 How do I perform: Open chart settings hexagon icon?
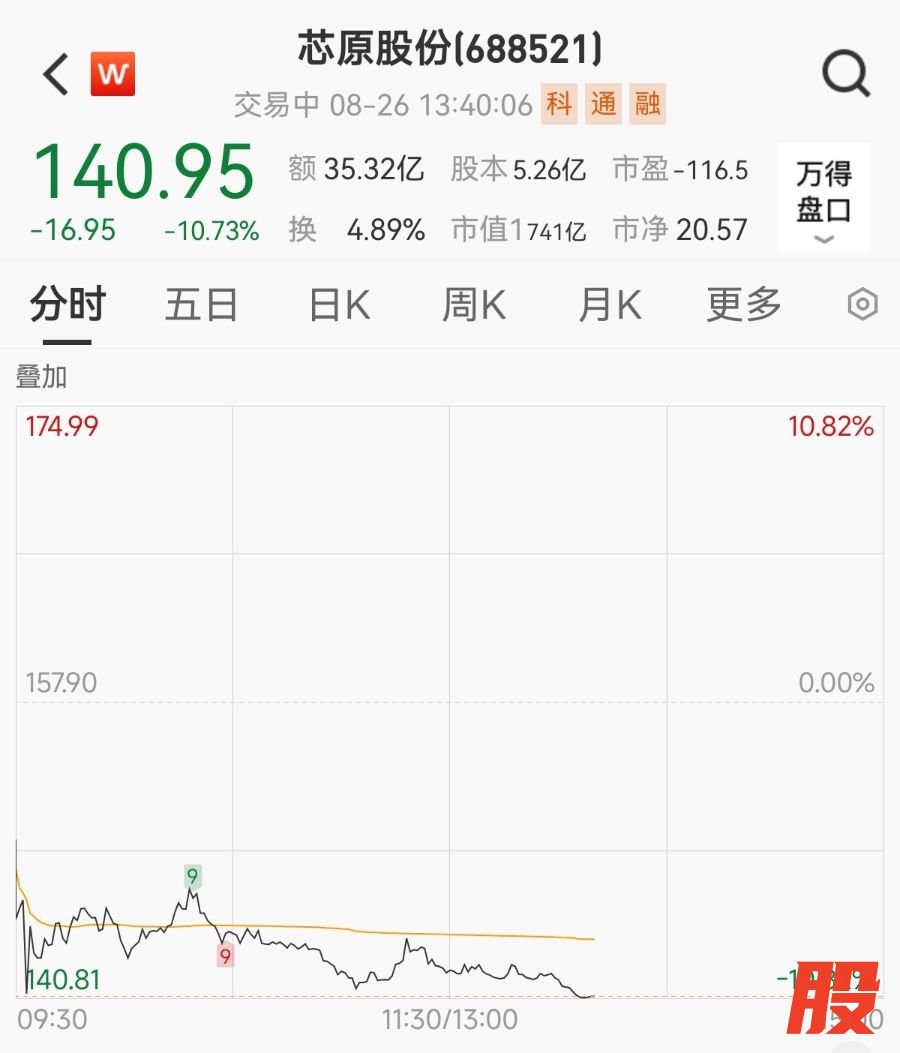pos(862,305)
